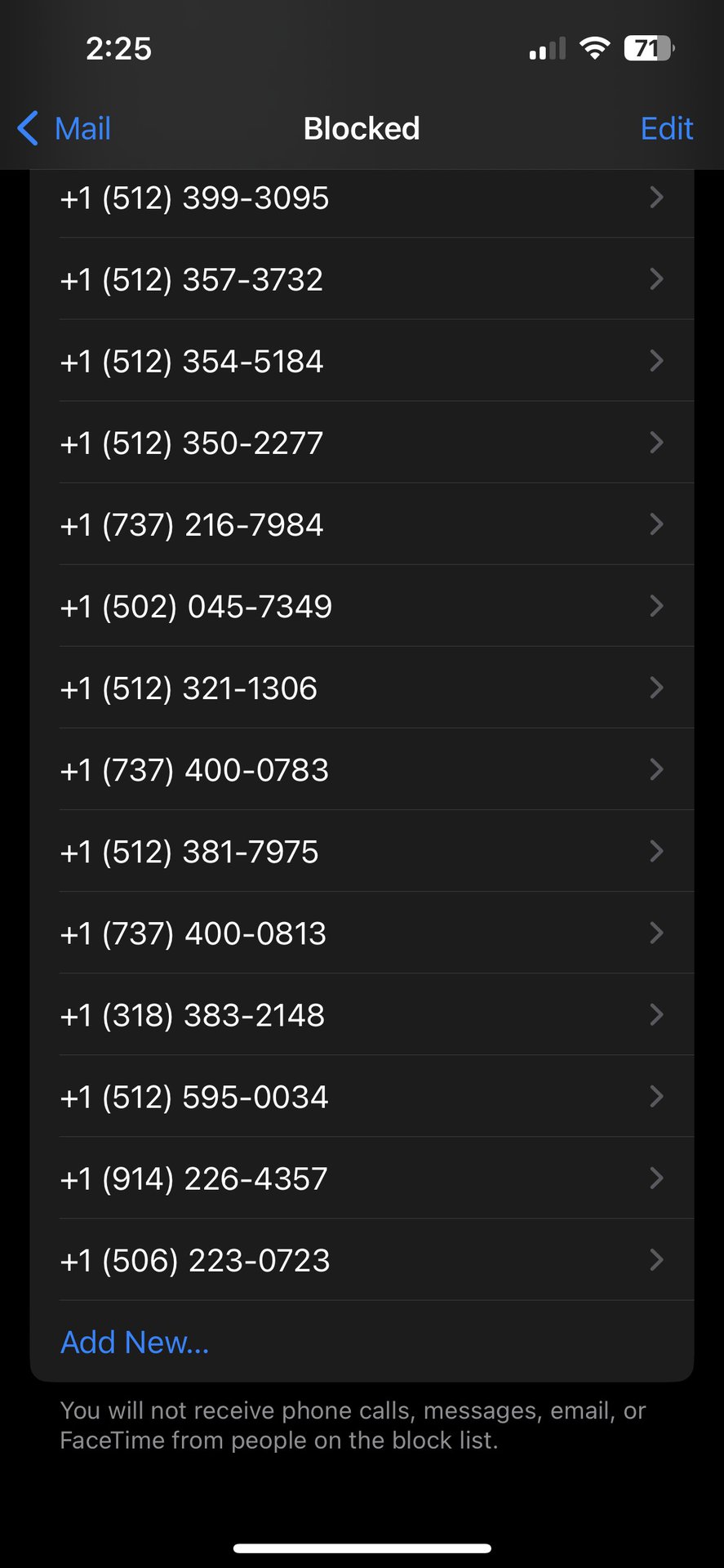The width and height of the screenshot is (724, 1568).
Task: Open blocked number +1 (512) 357-3732
Action: pyautogui.click(x=362, y=279)
